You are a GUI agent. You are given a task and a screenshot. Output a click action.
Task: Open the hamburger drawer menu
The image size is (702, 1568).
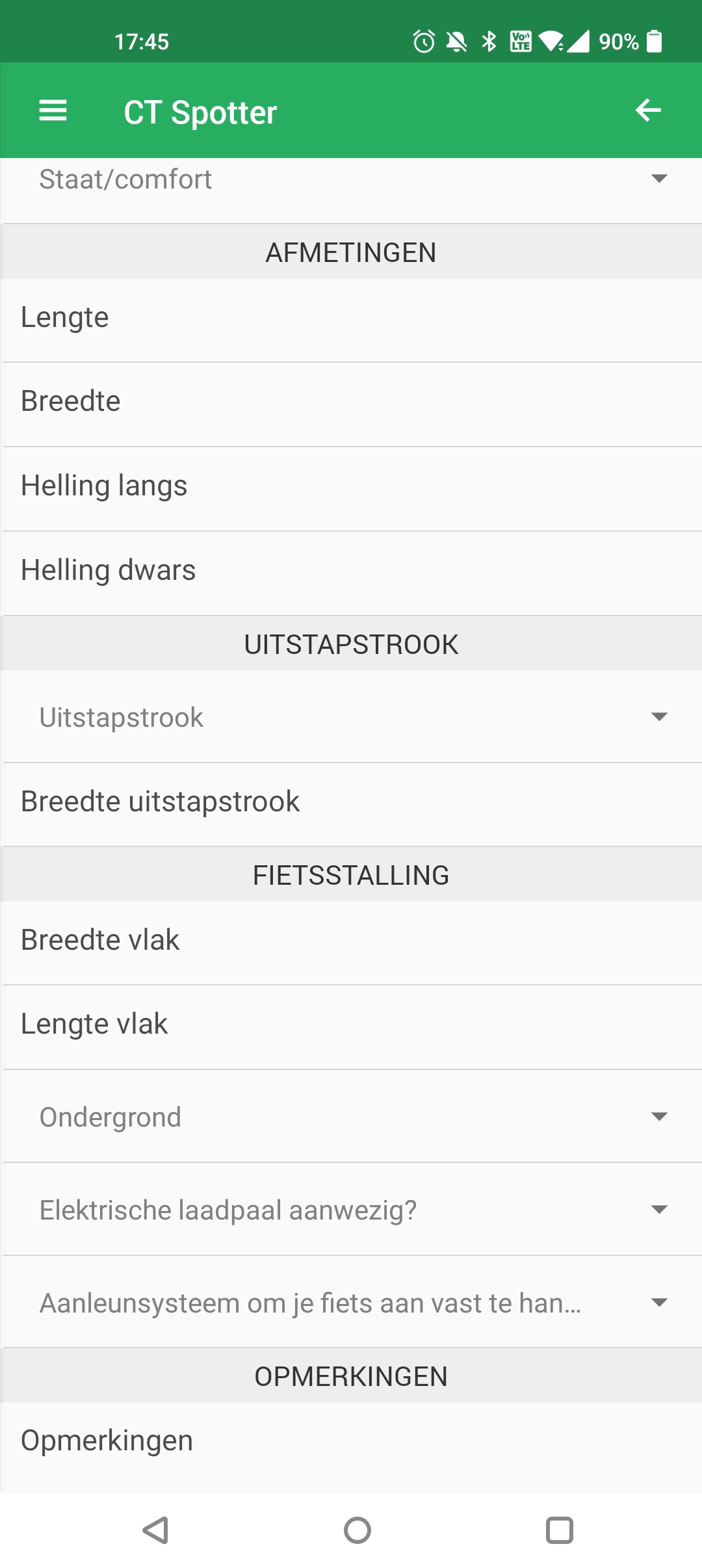(53, 111)
